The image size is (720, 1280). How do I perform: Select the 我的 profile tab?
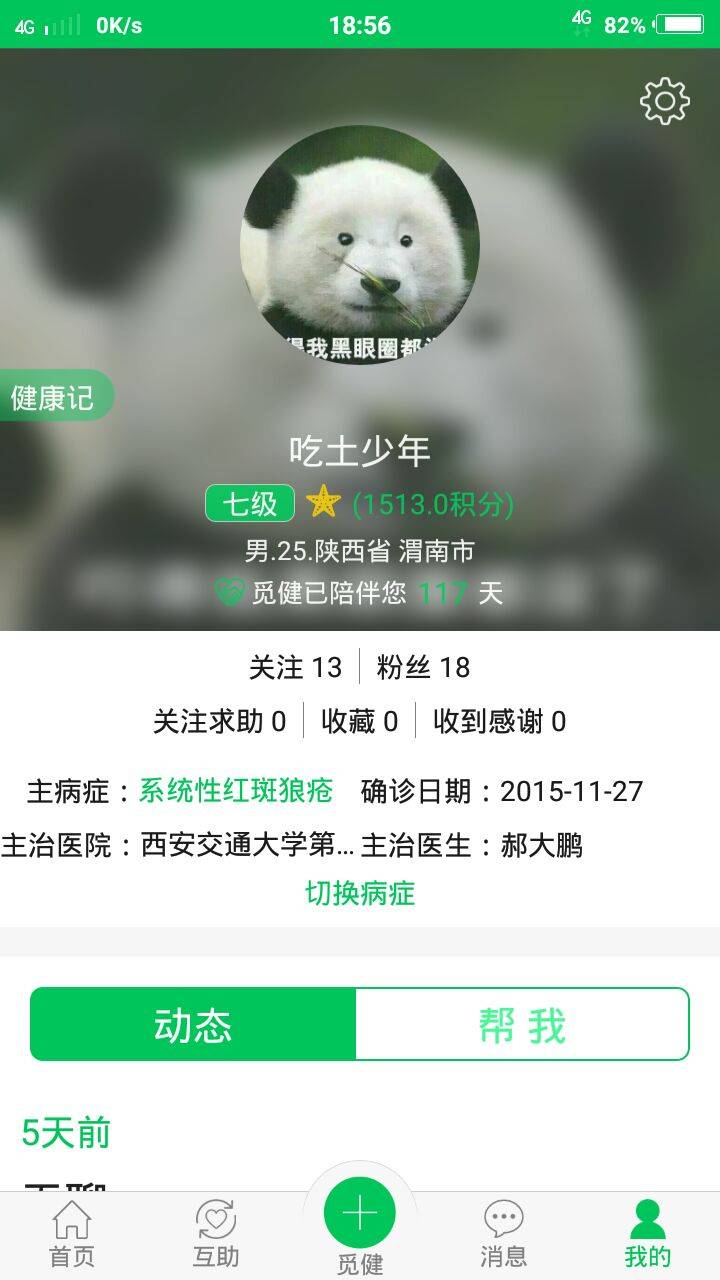click(x=648, y=1235)
